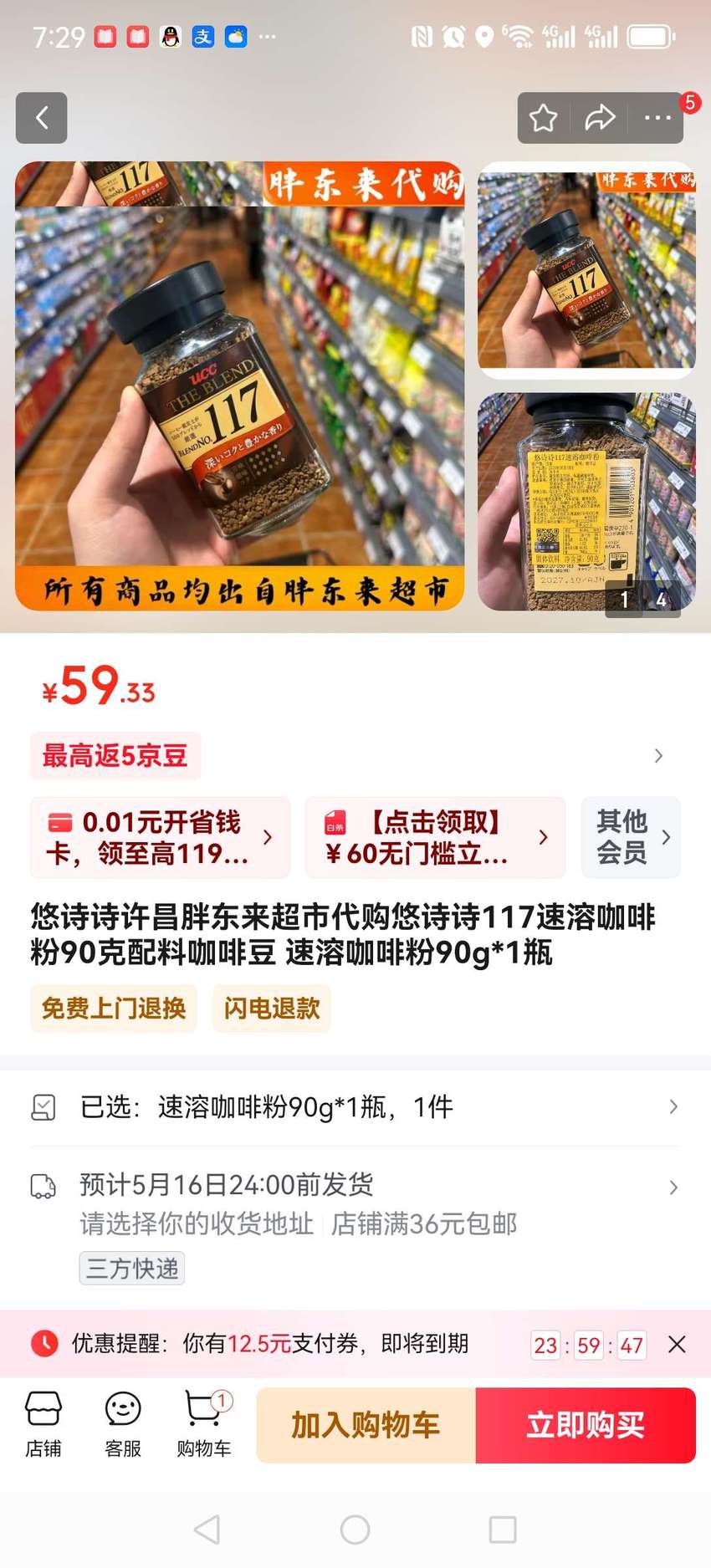Tap the system home button
The image size is (711, 1568).
pos(355,1530)
